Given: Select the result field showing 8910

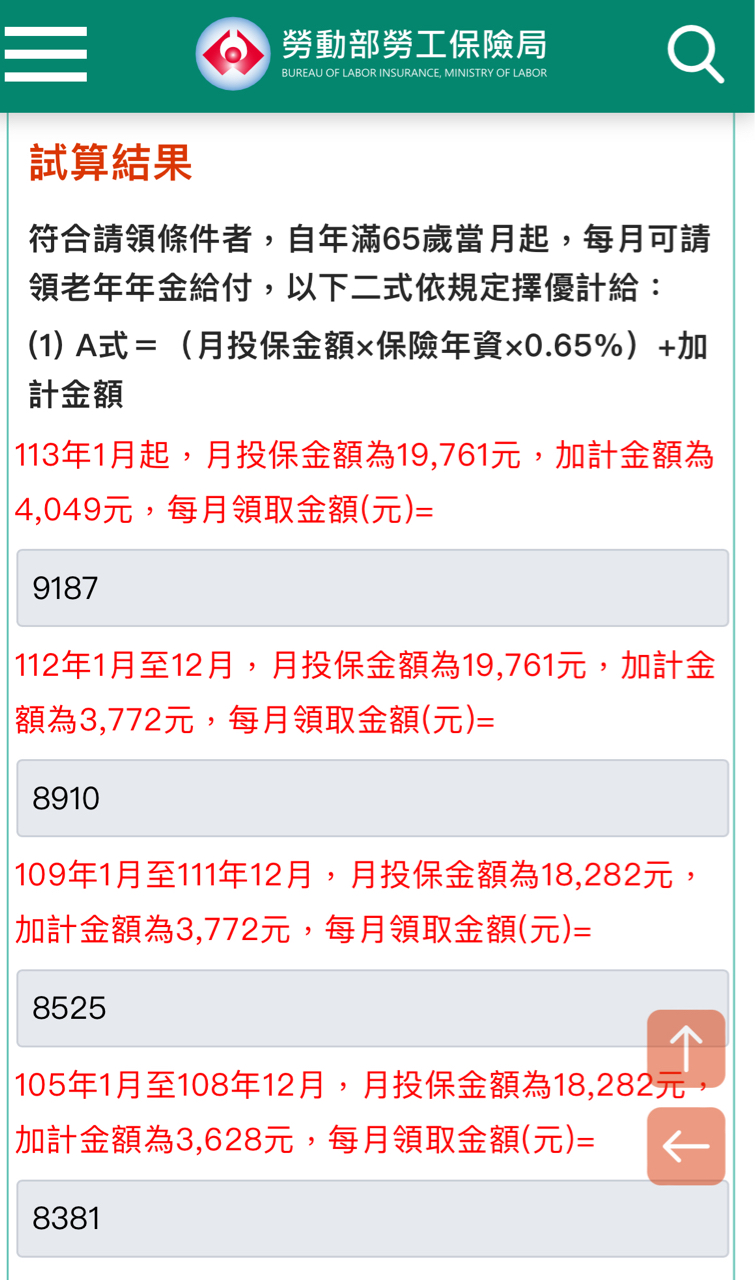Looking at the screenshot, I should click(x=372, y=798).
